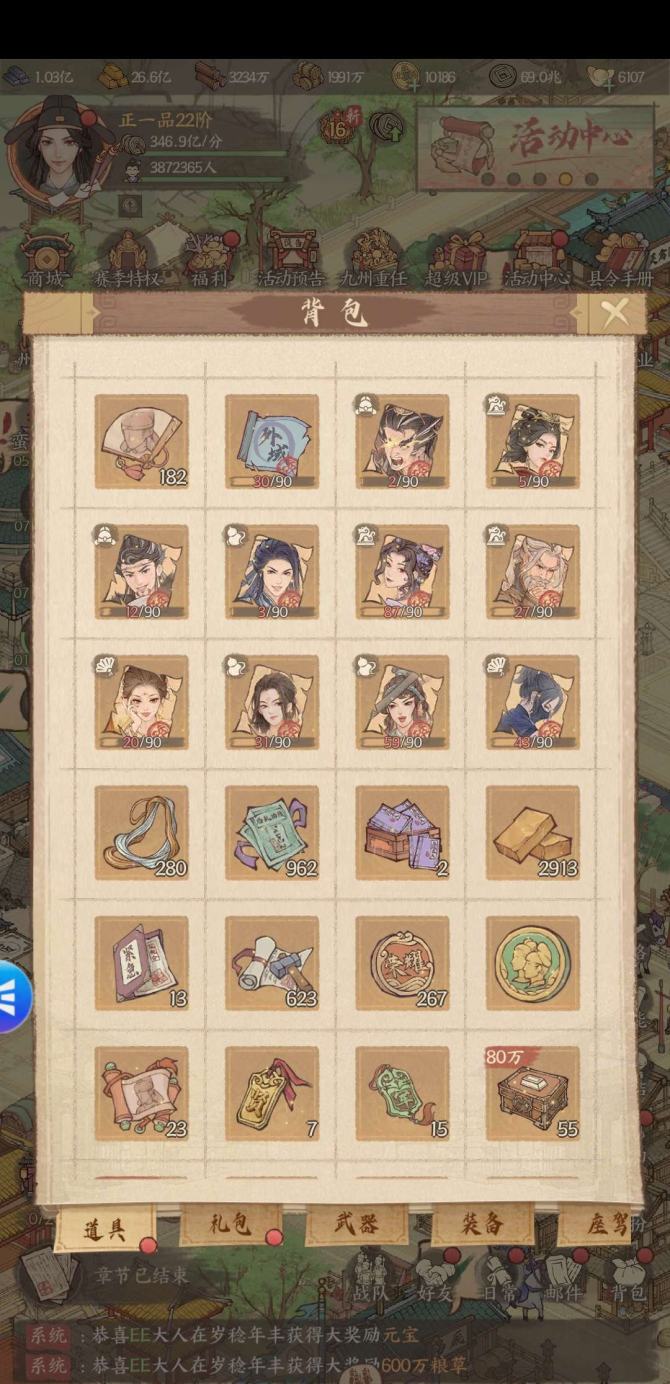Open the ribbon item with count 280
Image resolution: width=670 pixels, height=1384 pixels.
click(x=141, y=832)
